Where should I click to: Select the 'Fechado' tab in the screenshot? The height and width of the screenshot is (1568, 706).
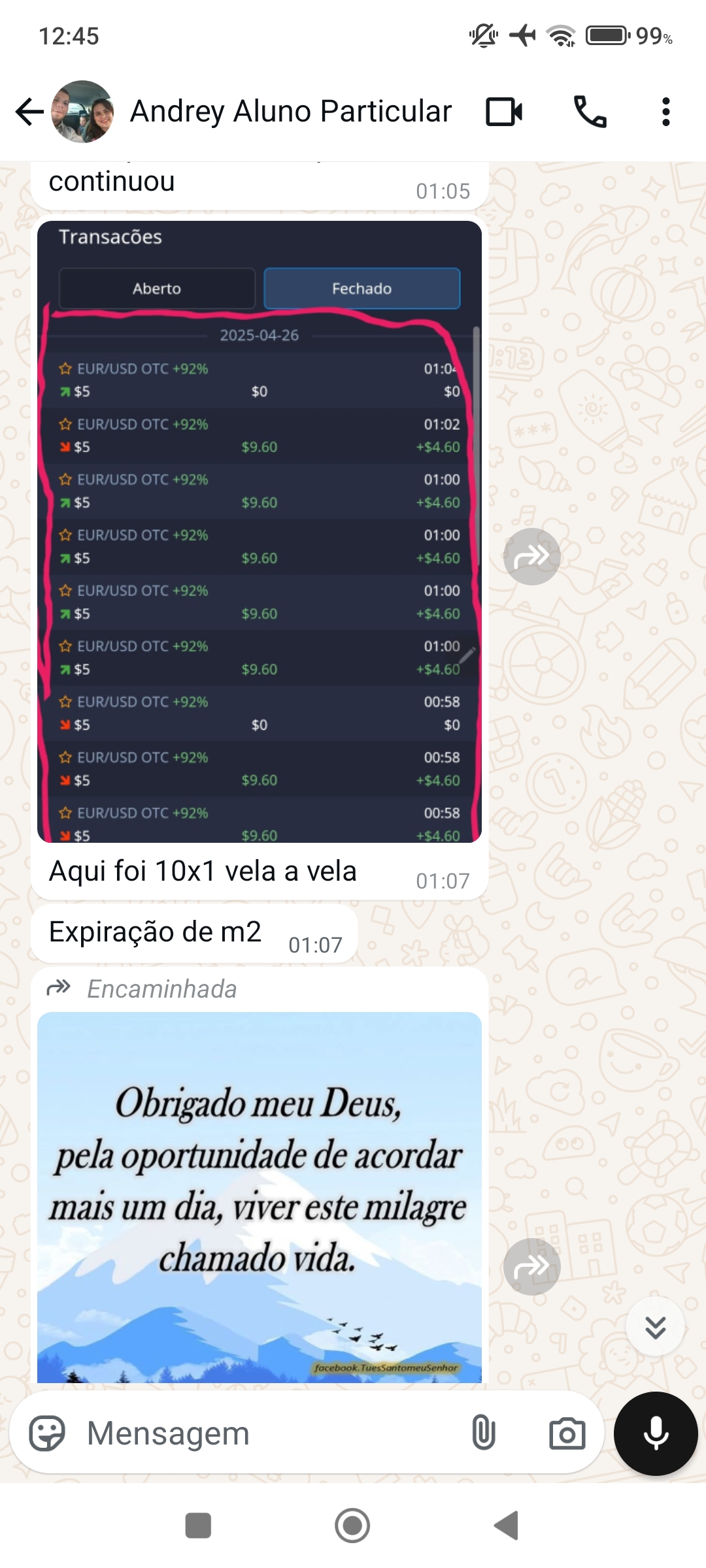(x=362, y=288)
